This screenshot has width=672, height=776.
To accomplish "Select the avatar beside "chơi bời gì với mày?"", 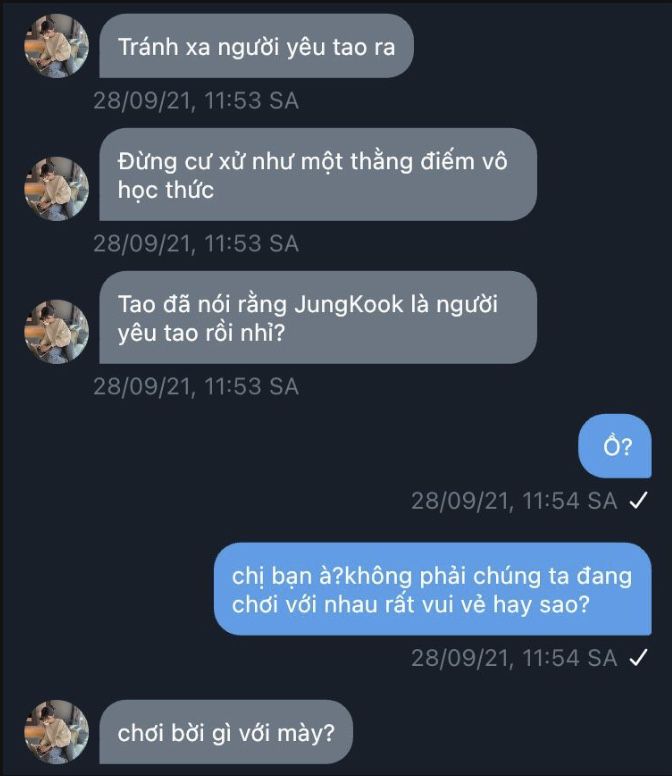I will (57, 732).
